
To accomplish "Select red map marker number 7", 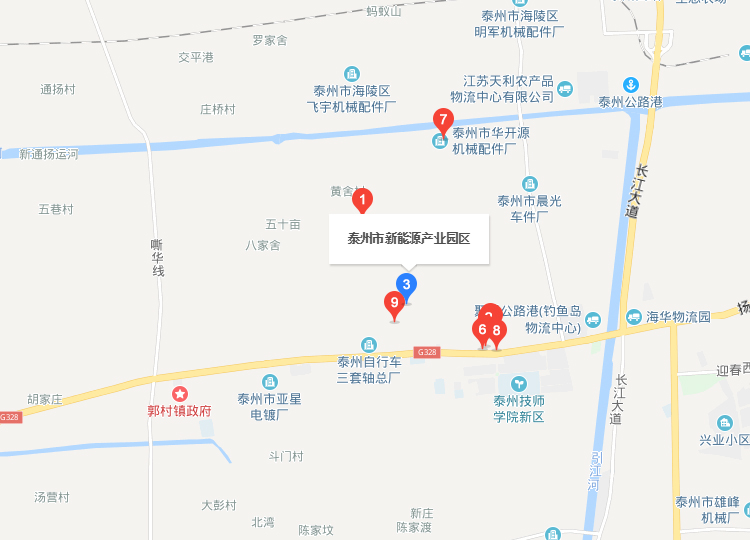I will click(442, 119).
